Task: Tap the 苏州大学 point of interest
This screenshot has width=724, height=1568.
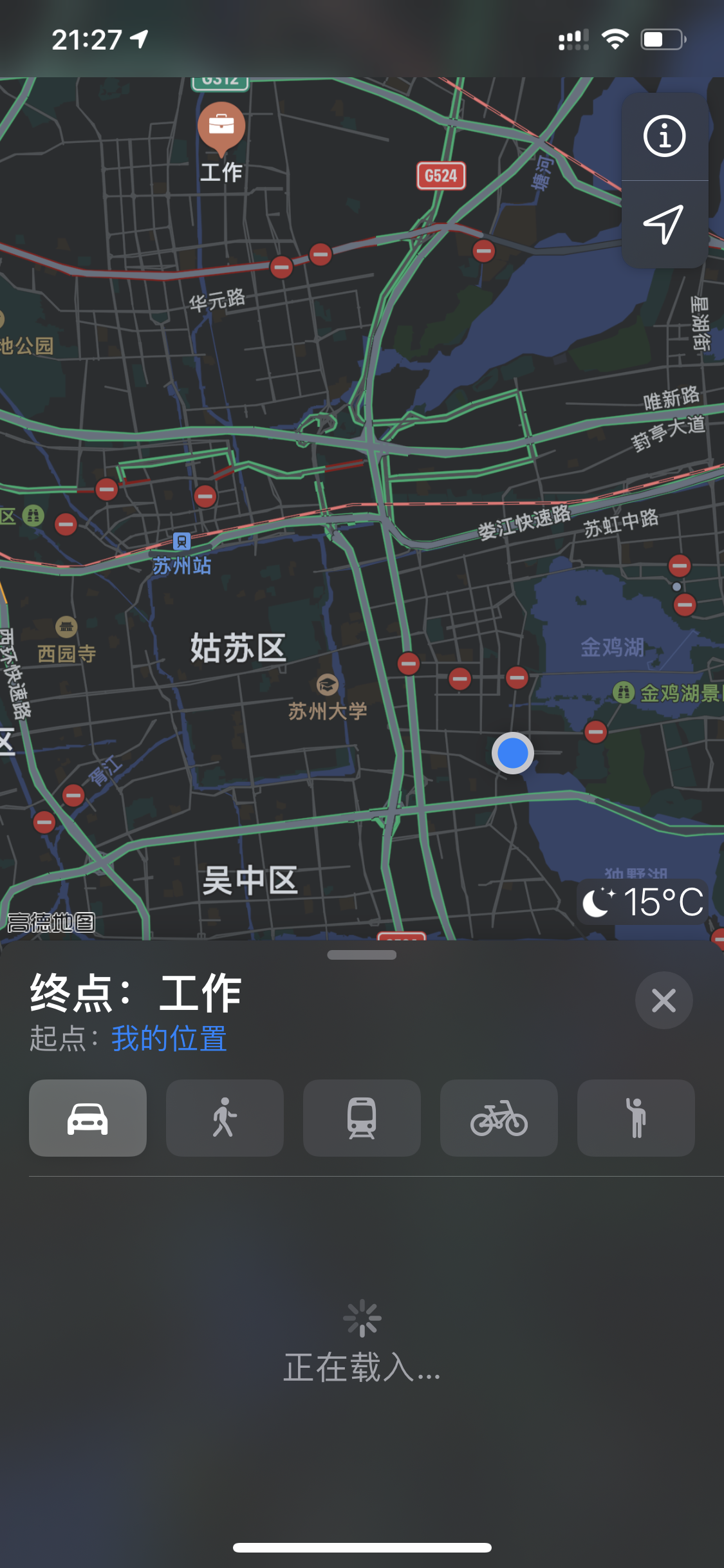Action: tap(327, 685)
